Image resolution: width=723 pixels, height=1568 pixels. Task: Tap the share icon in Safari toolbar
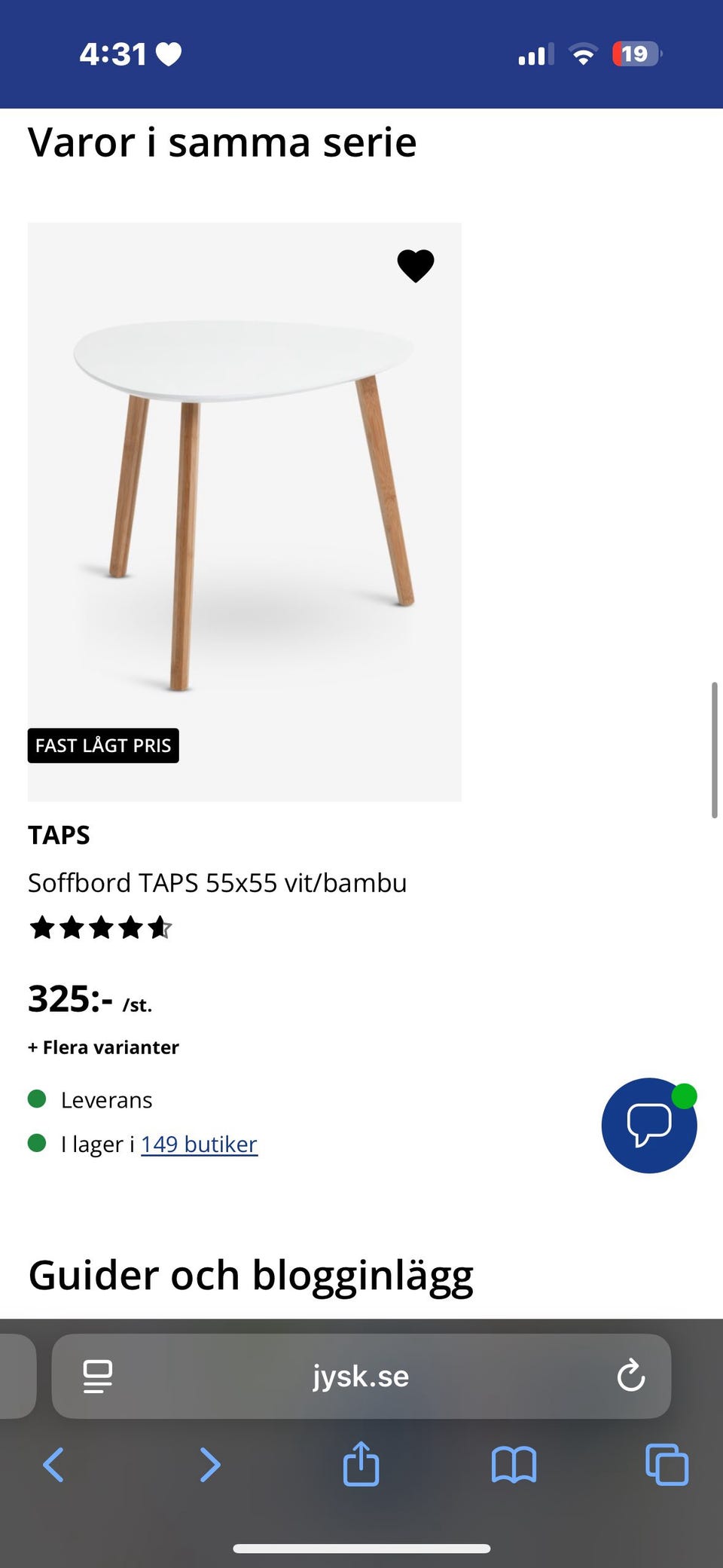(x=361, y=1465)
